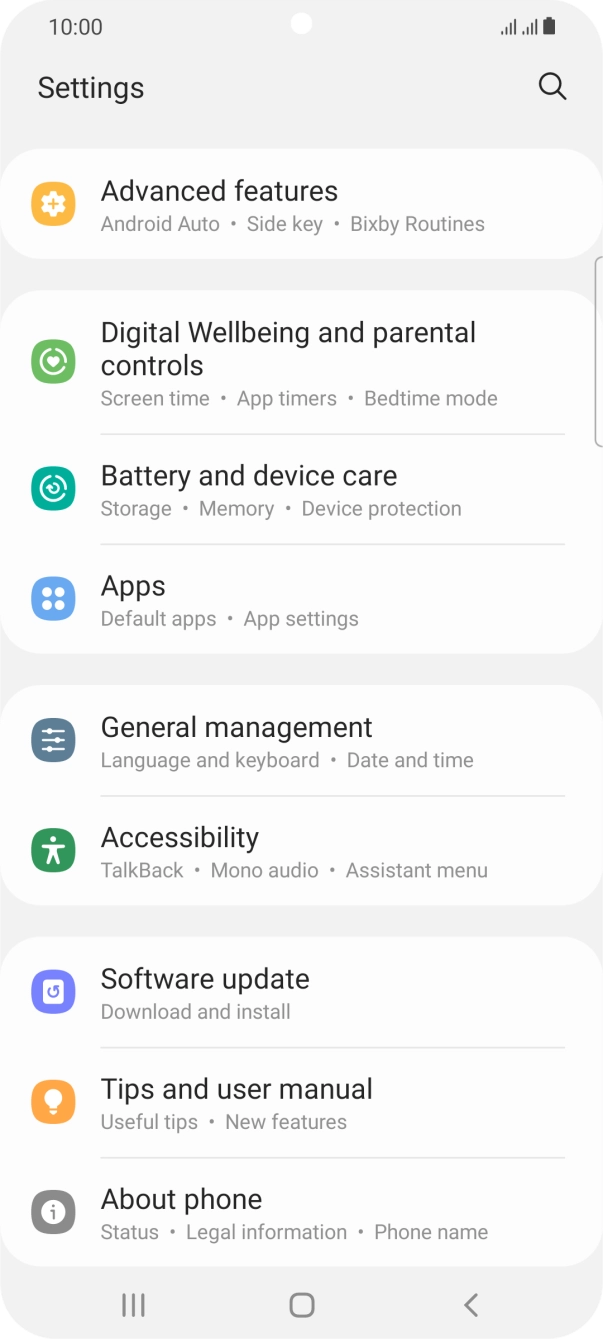
Task: View Tips and user manual
Action: 300,1103
